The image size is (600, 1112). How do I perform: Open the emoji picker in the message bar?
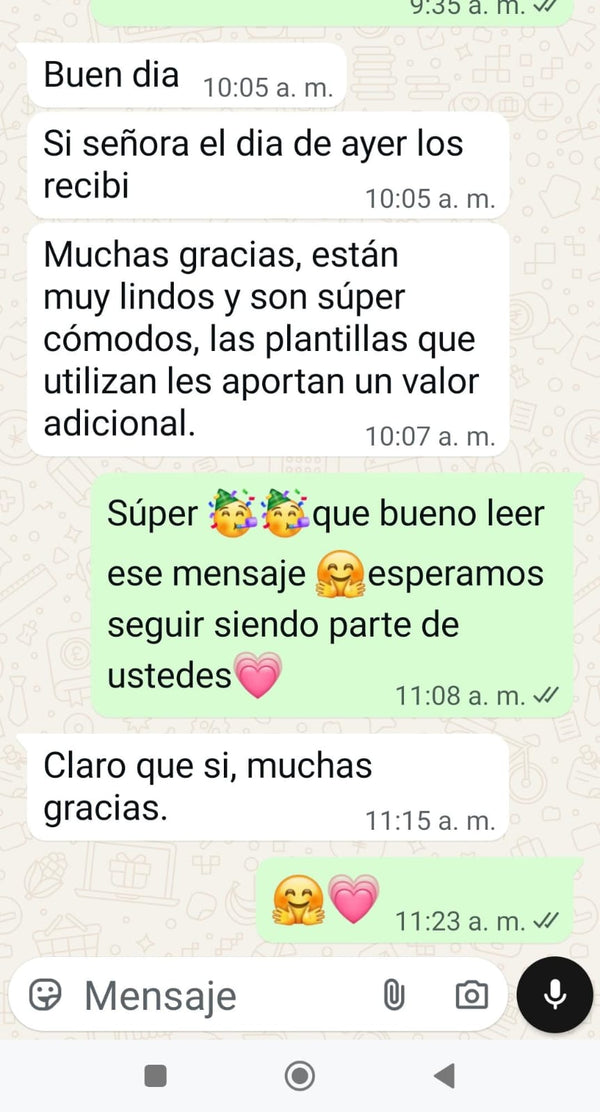[x=45, y=995]
